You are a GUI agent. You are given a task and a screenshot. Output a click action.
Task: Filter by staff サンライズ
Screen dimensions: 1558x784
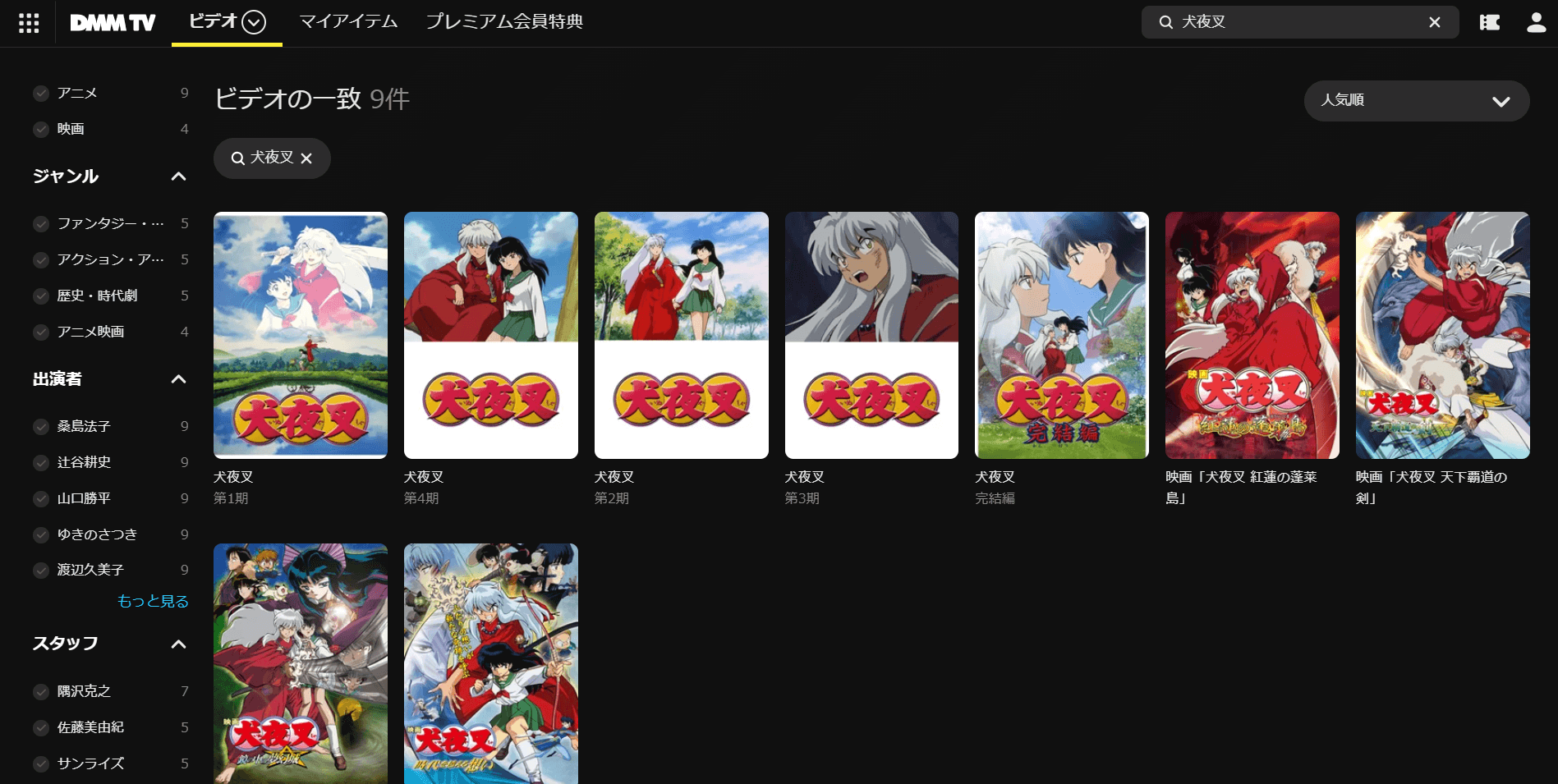click(41, 763)
